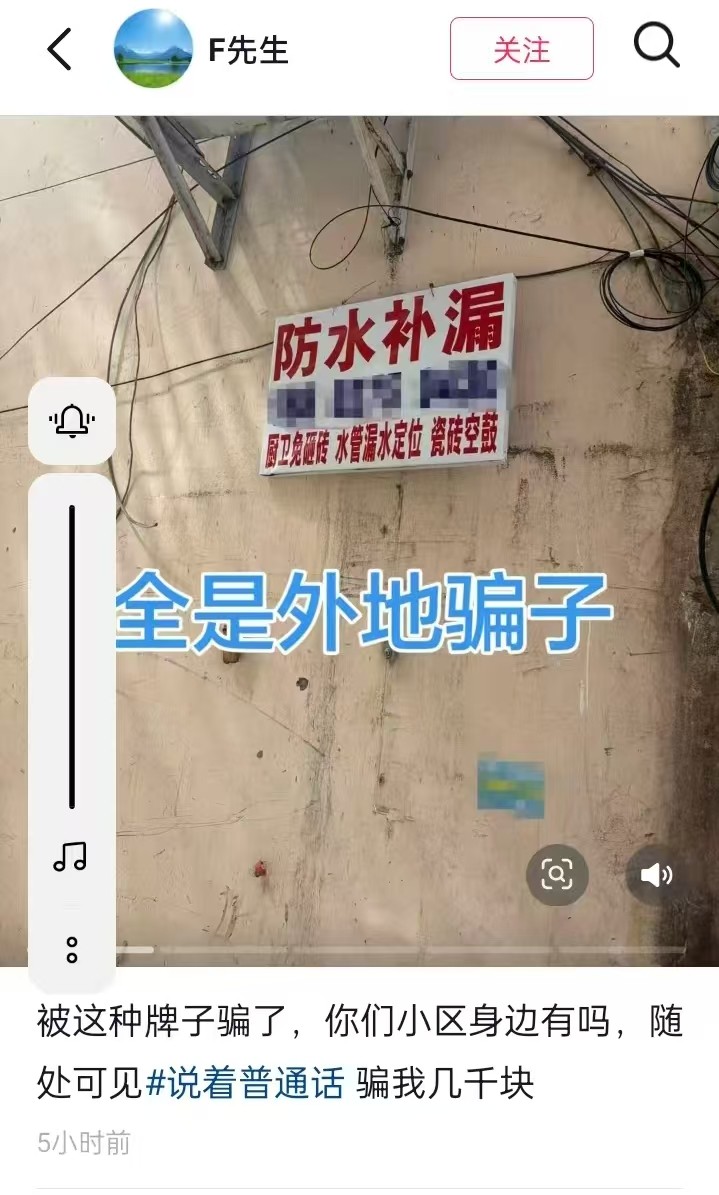Open search via the magnifier icon
The width and height of the screenshot is (719, 1195).
(x=657, y=46)
